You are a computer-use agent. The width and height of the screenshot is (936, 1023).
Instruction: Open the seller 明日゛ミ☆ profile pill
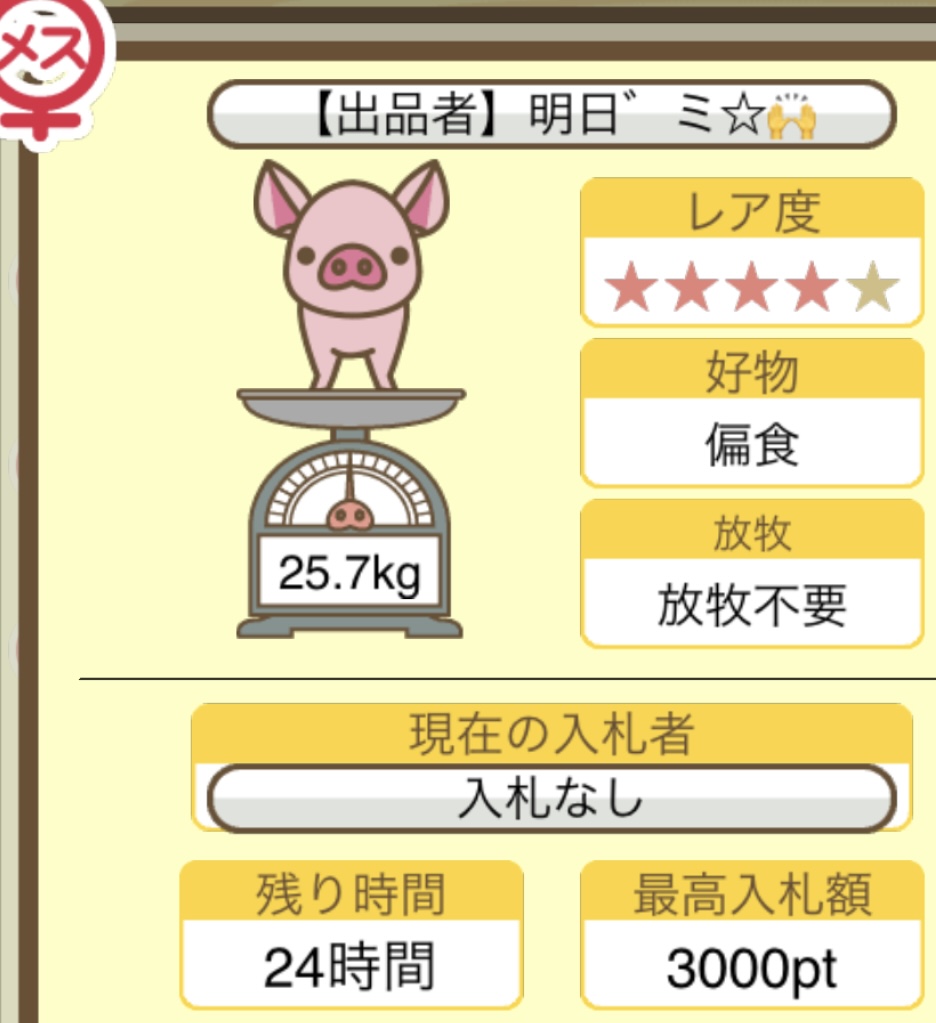tap(551, 116)
